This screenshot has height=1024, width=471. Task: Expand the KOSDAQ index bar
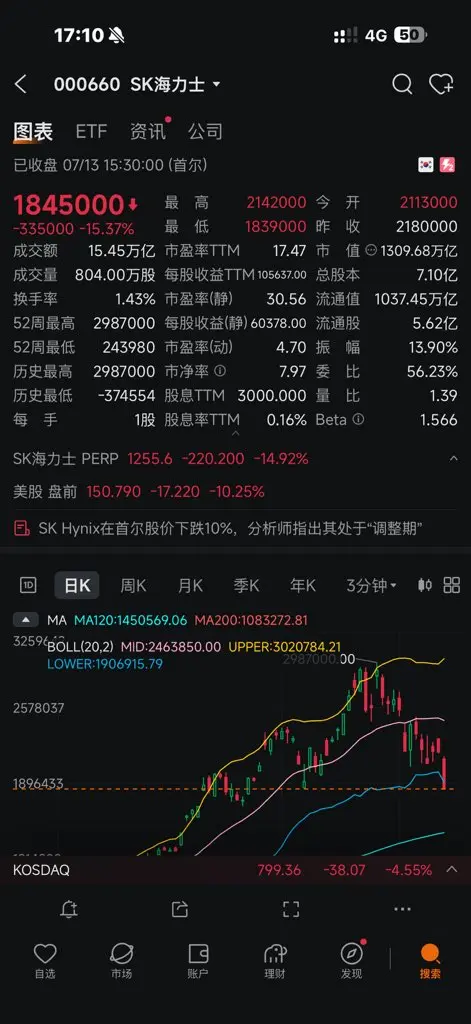[451, 869]
